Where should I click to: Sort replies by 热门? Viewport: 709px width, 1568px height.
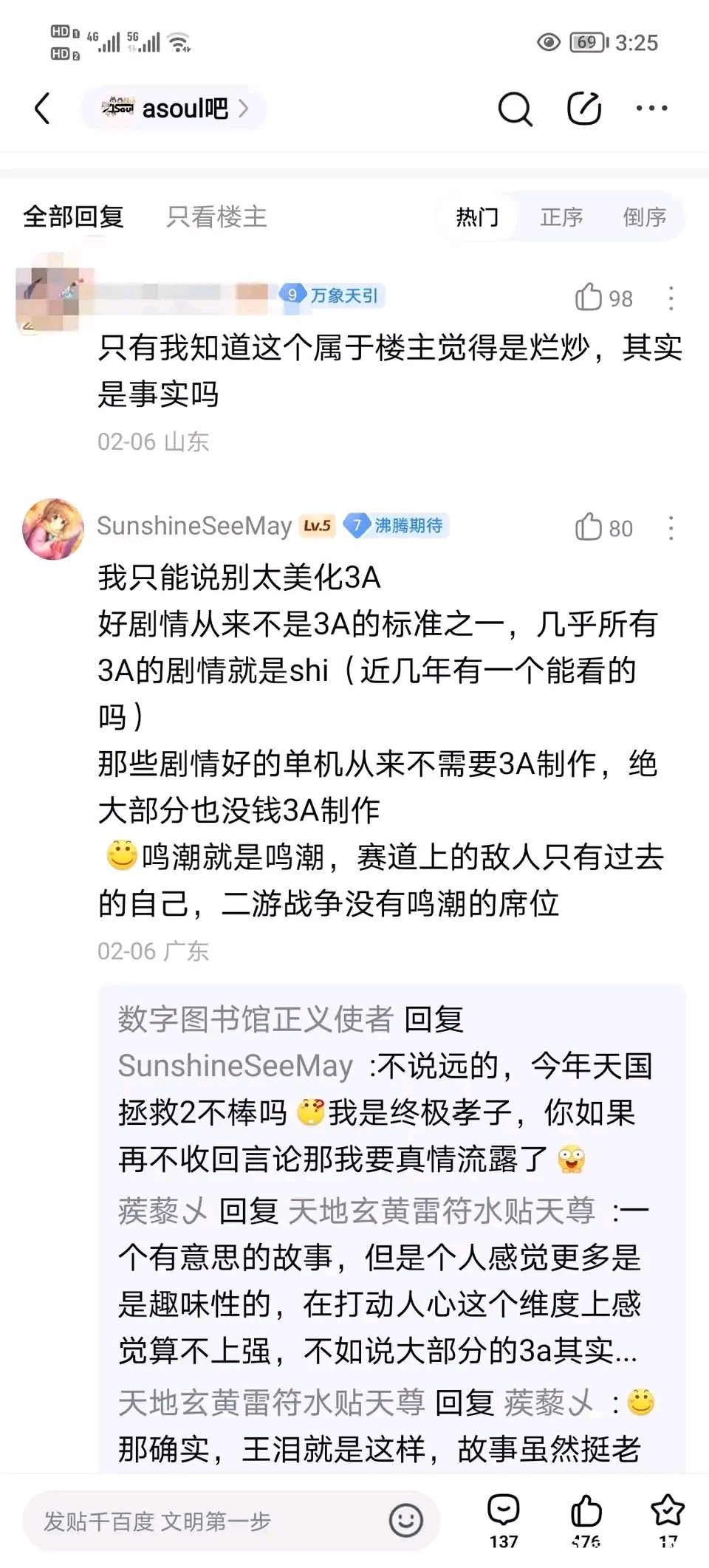pyautogui.click(x=477, y=217)
